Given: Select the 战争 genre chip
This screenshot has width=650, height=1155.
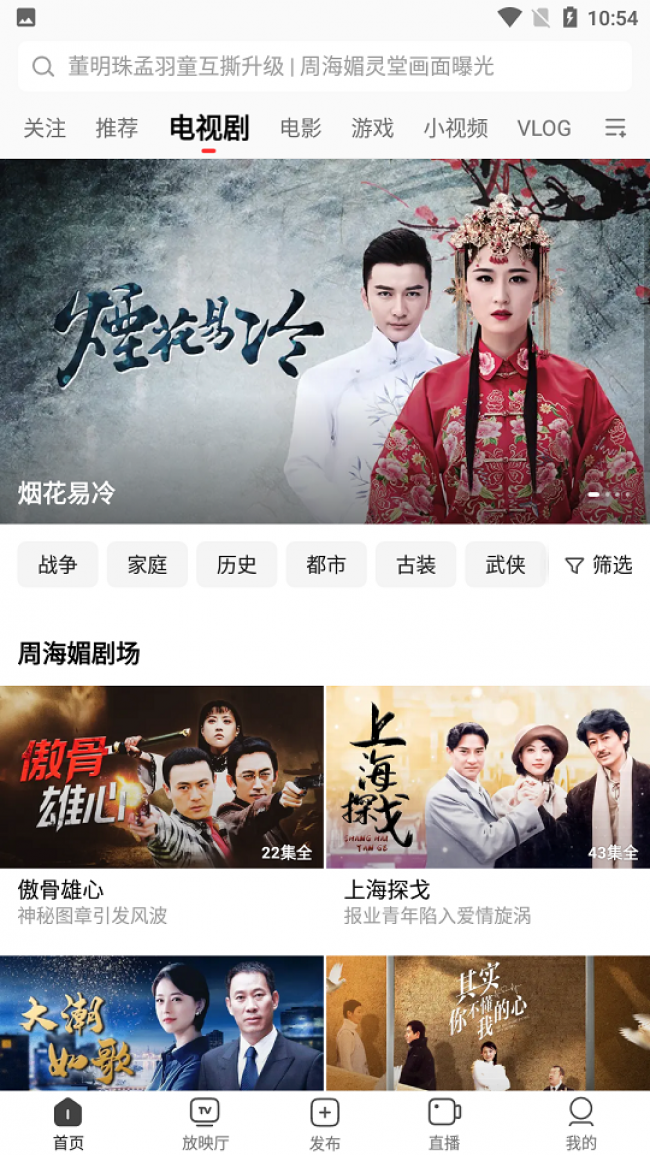Looking at the screenshot, I should [x=58, y=565].
